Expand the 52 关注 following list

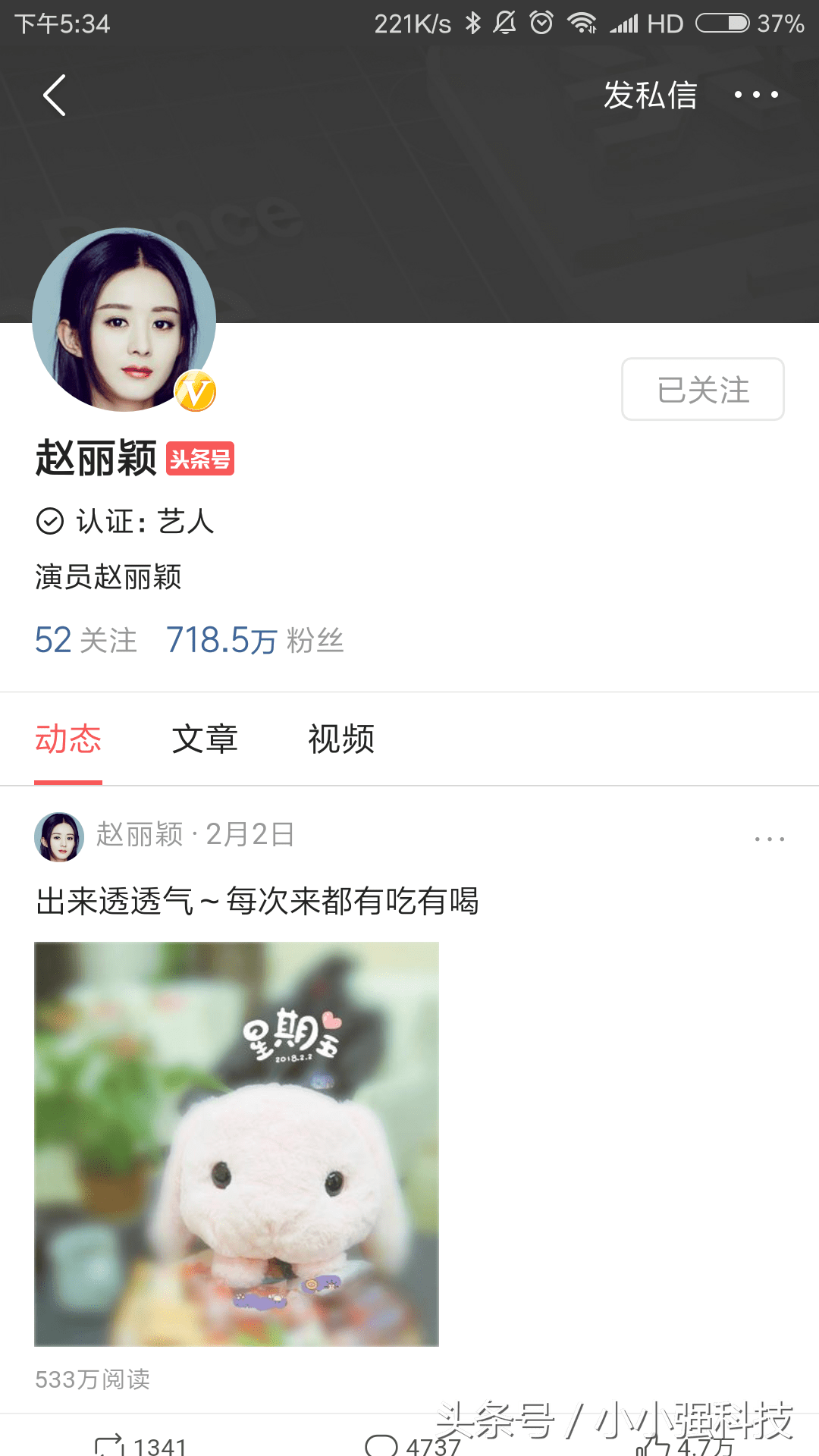(x=86, y=640)
